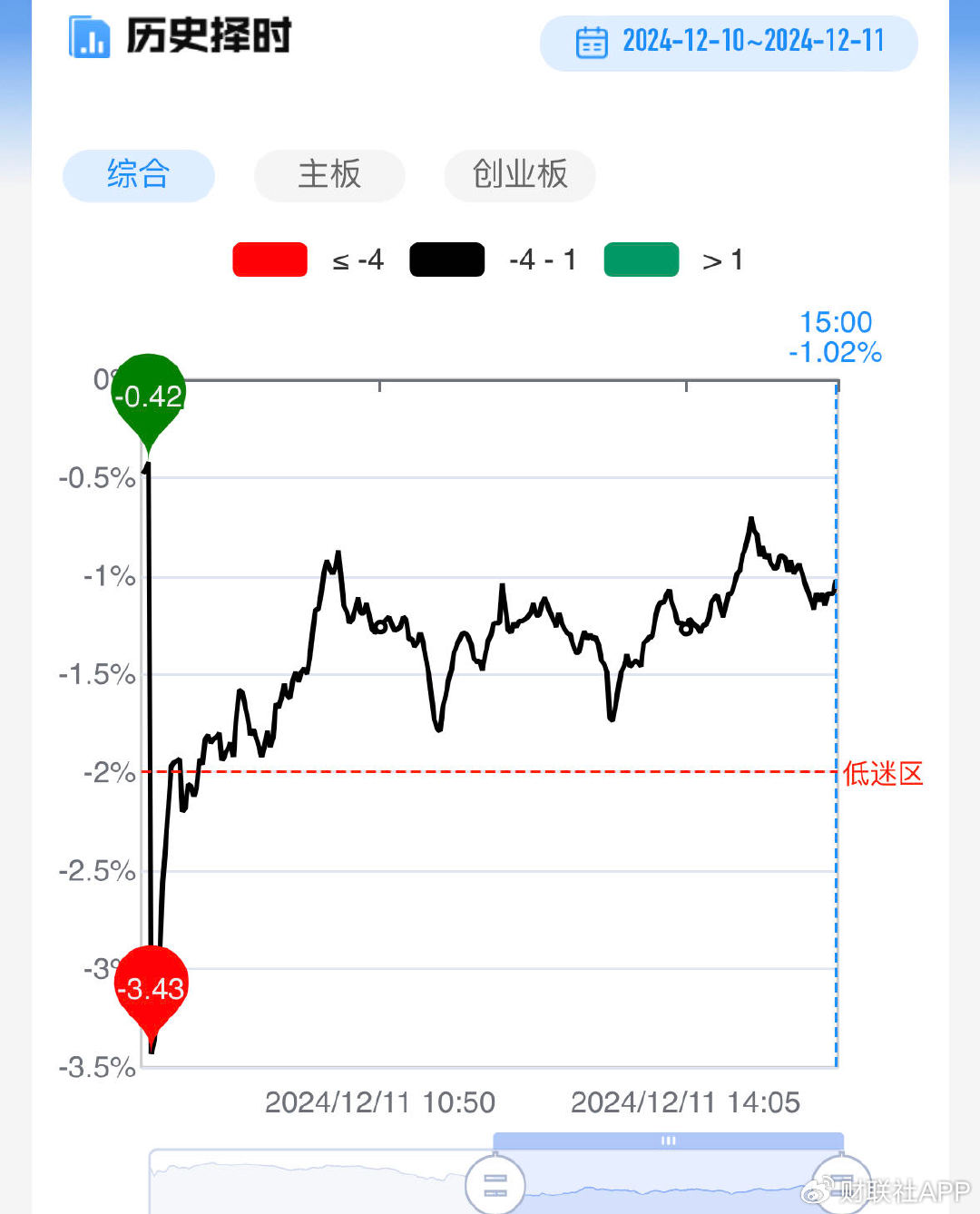Toggle the black -4 - 1 legend swatch
The image size is (980, 1214).
[x=446, y=259]
